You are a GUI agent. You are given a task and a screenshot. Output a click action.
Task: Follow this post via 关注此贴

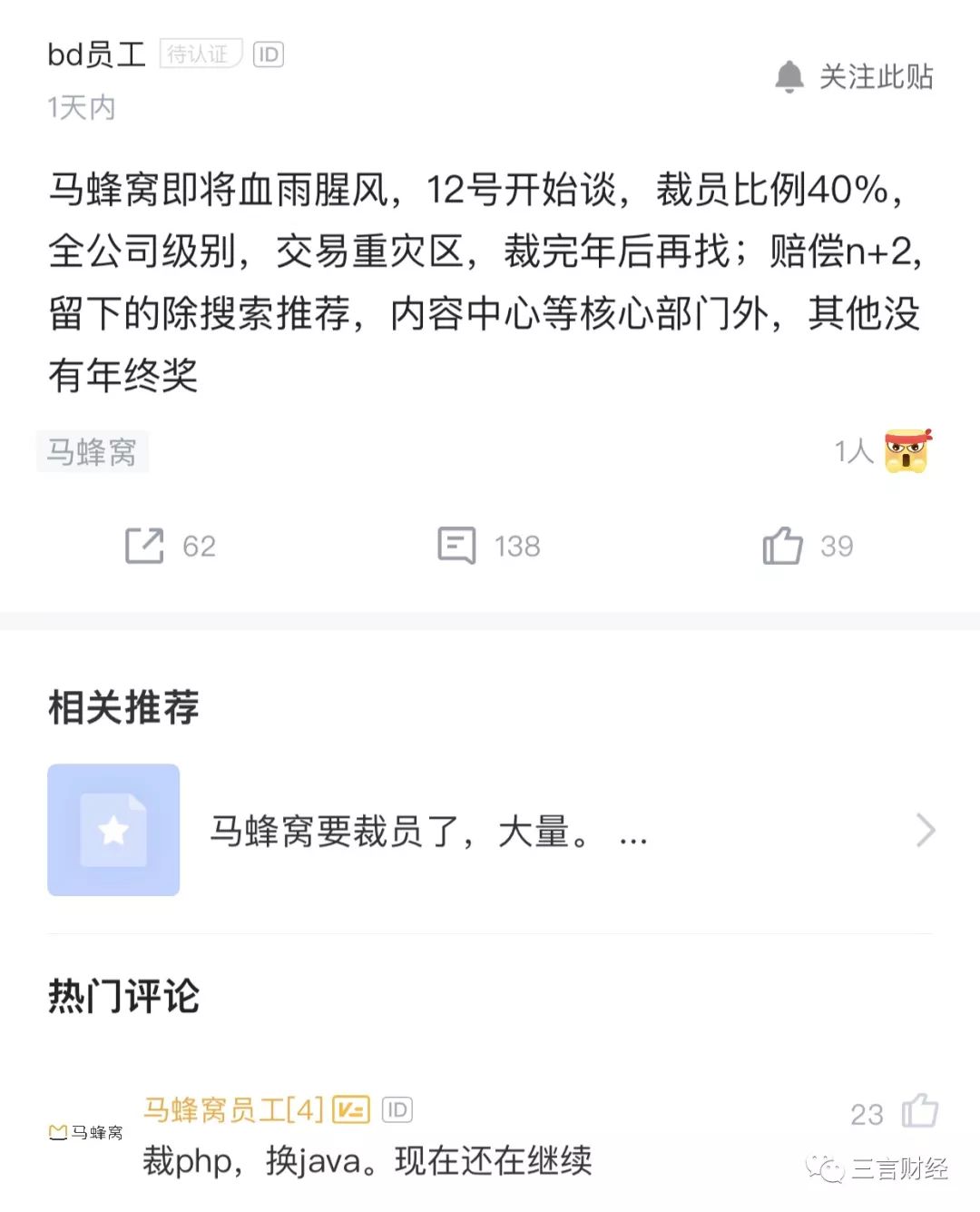[x=855, y=77]
